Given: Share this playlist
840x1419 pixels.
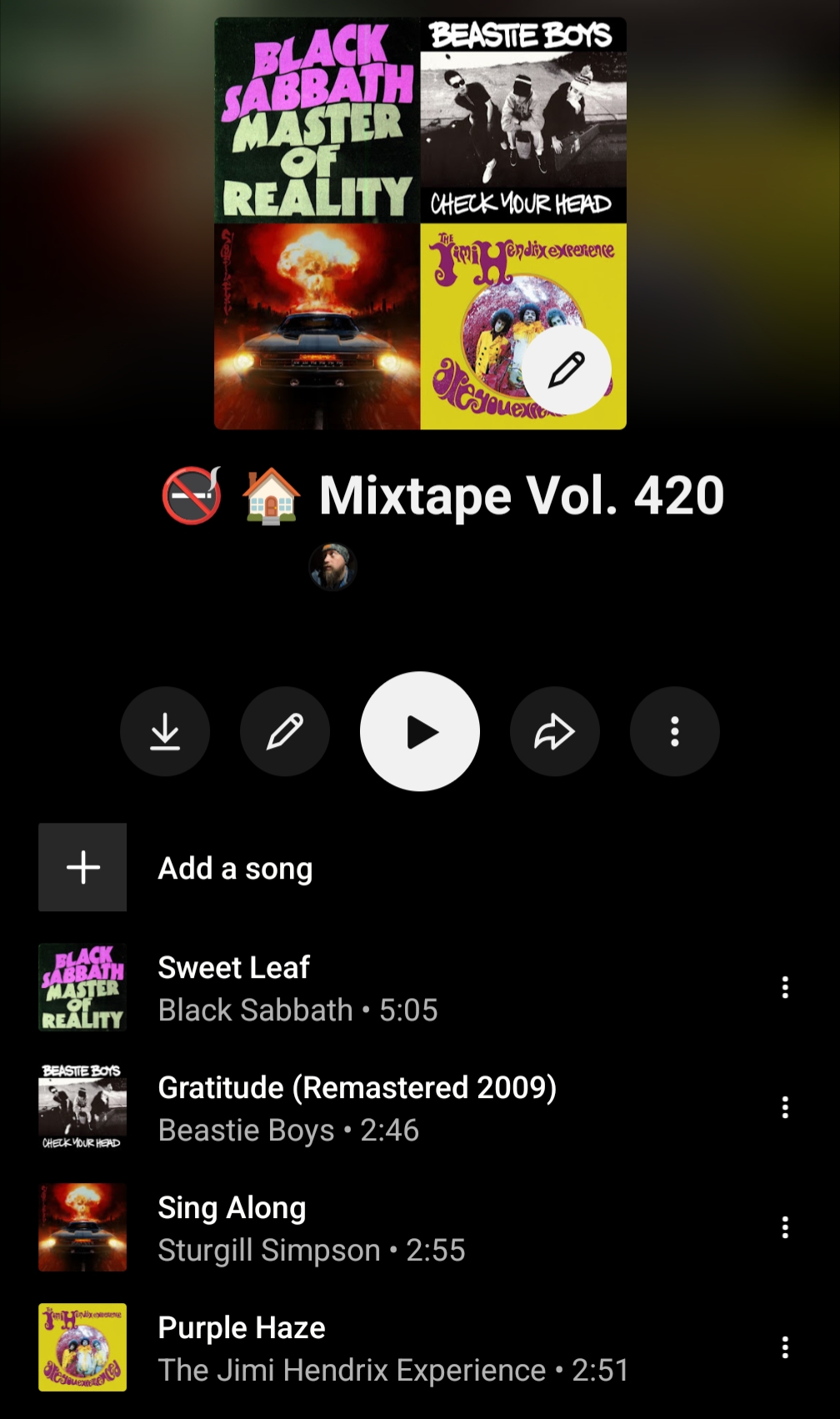Looking at the screenshot, I should (554, 731).
